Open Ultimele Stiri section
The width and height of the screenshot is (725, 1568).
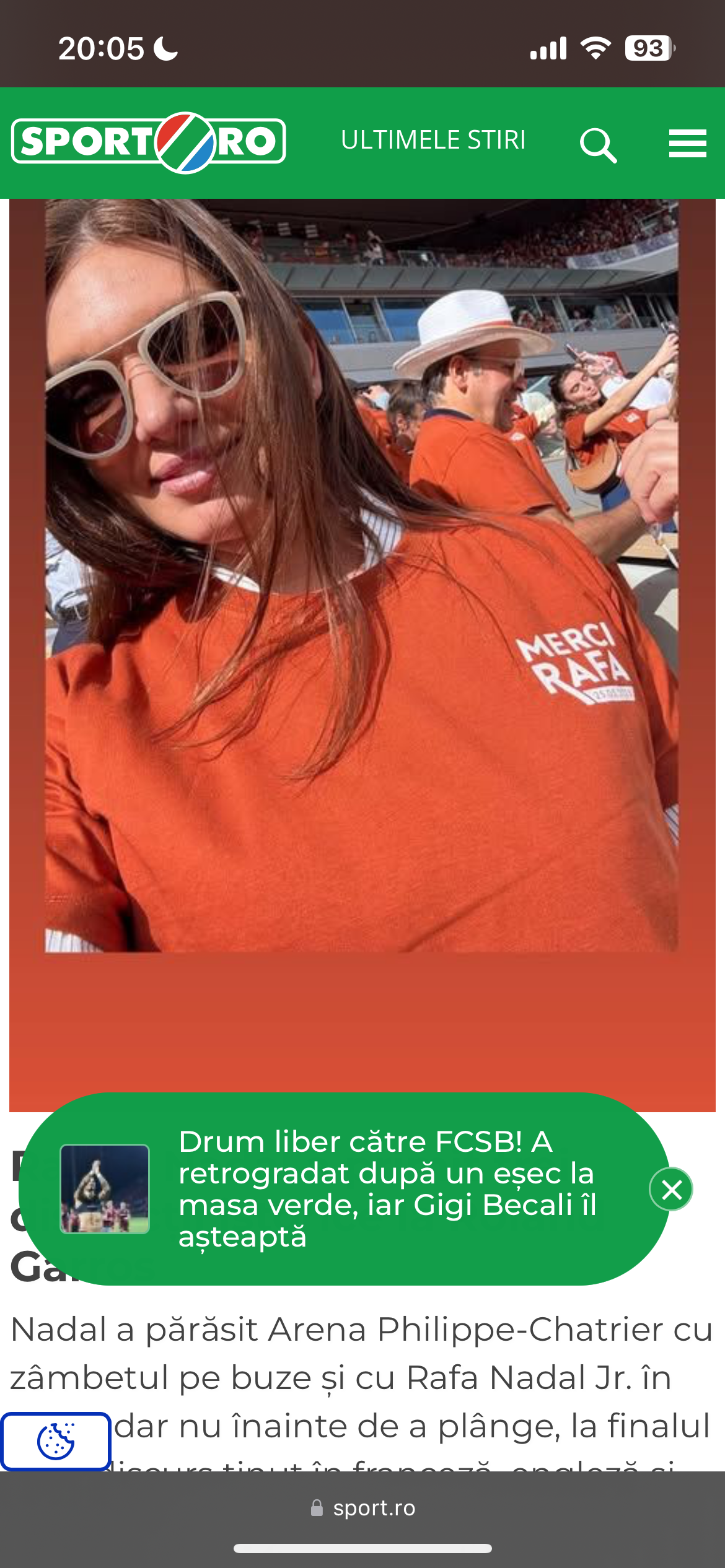433,141
